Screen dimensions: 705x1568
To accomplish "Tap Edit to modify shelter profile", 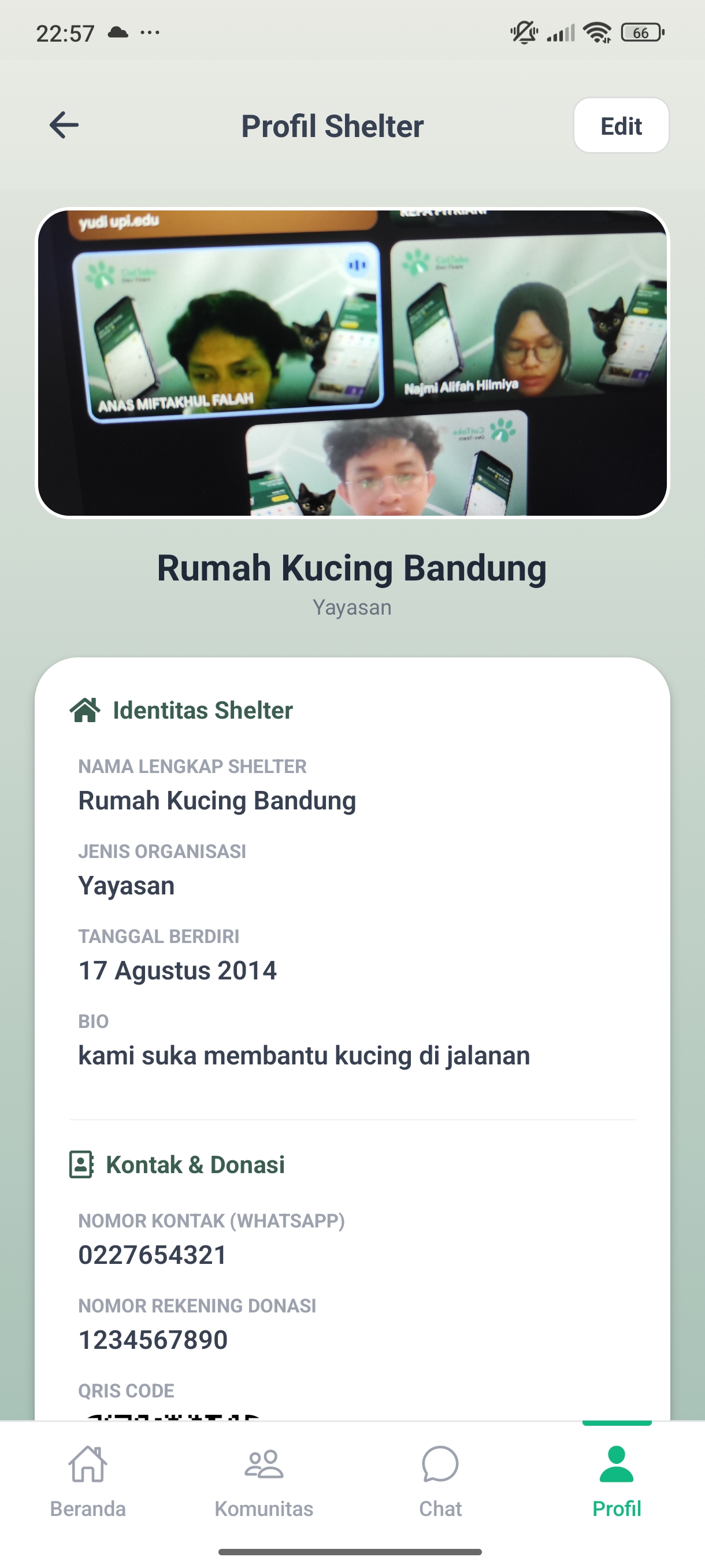I will click(x=621, y=125).
